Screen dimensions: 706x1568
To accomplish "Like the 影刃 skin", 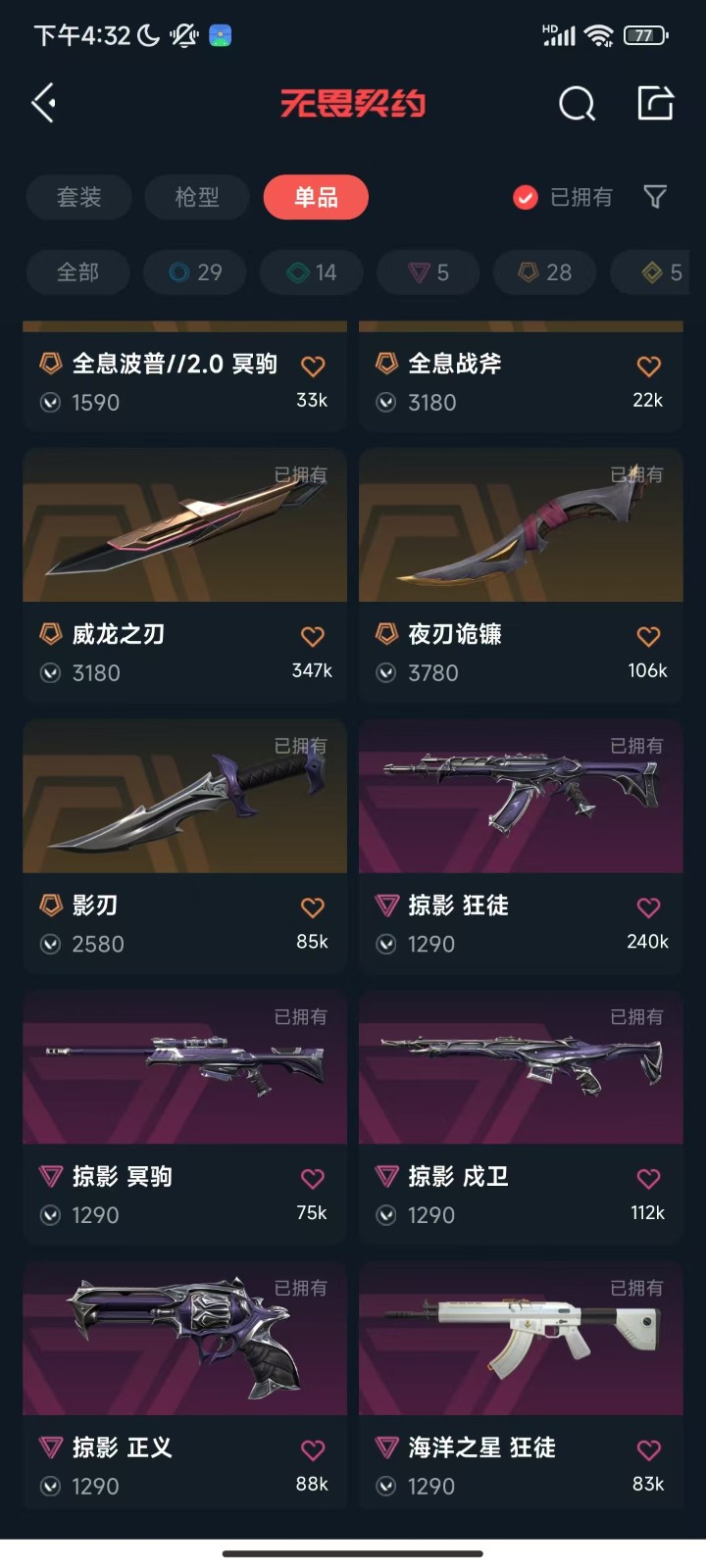I will coord(313,907).
